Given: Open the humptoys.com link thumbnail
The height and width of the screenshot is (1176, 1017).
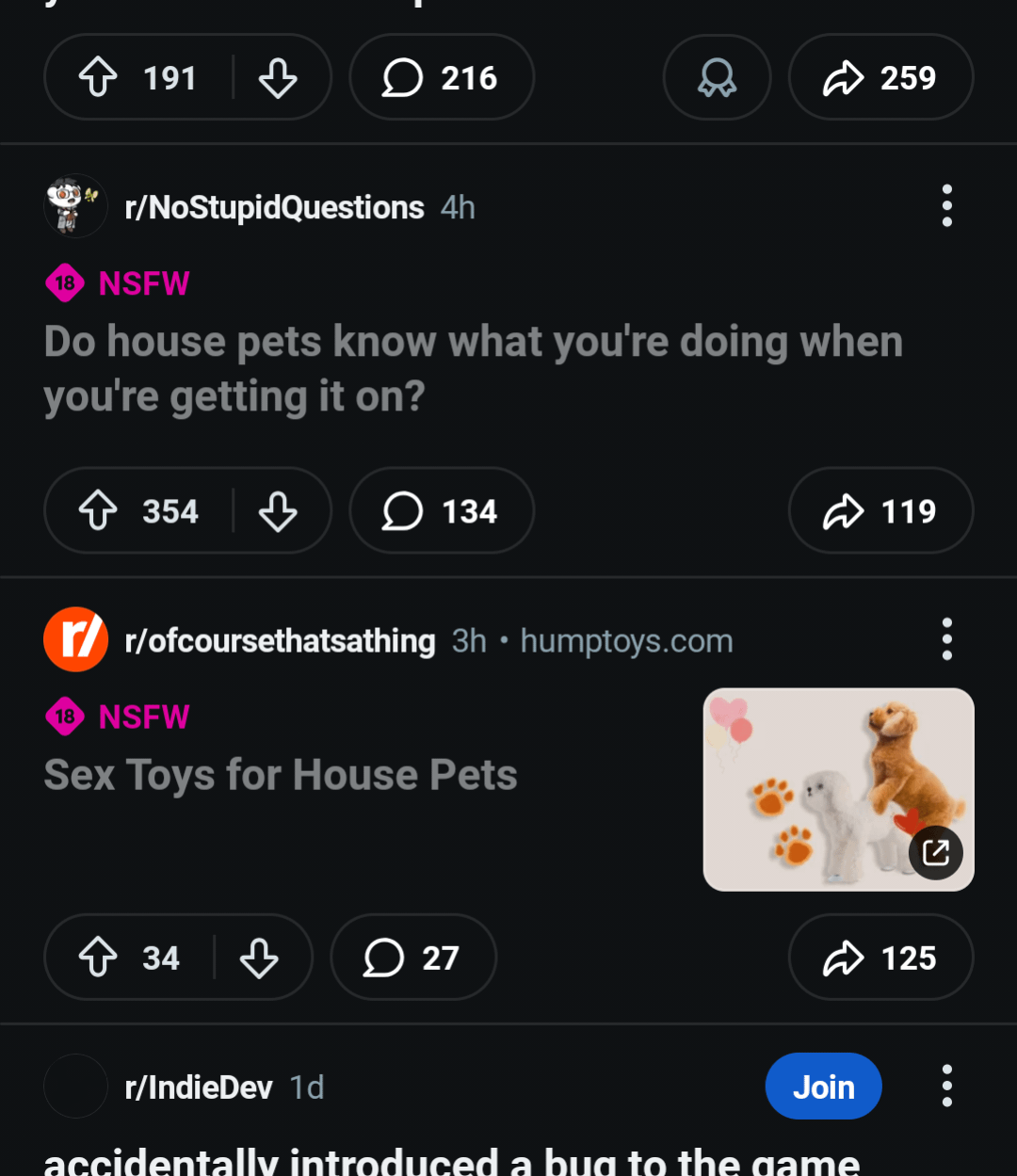Looking at the screenshot, I should [x=838, y=789].
